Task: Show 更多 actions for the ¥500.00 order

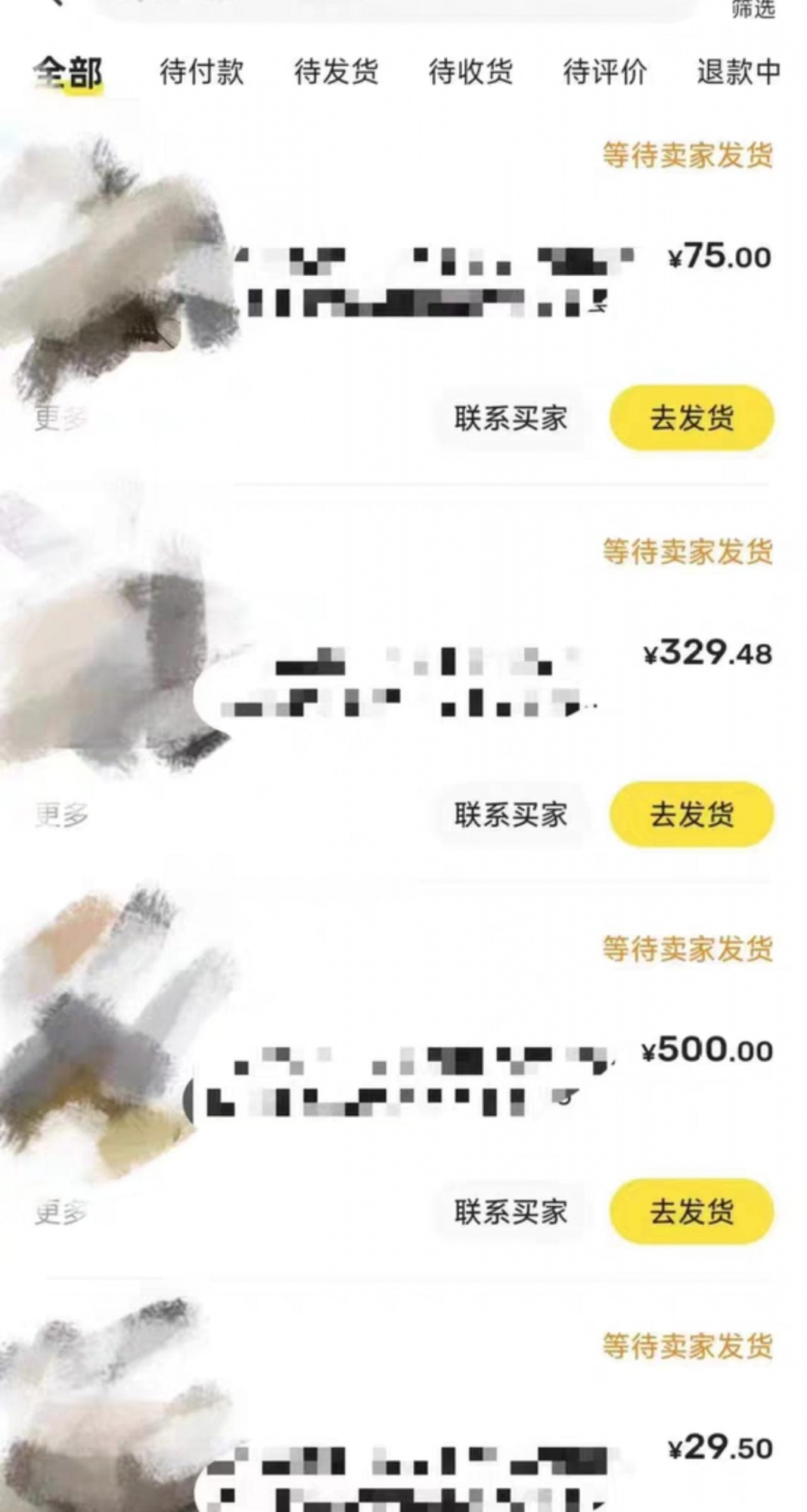Action: point(61,1213)
